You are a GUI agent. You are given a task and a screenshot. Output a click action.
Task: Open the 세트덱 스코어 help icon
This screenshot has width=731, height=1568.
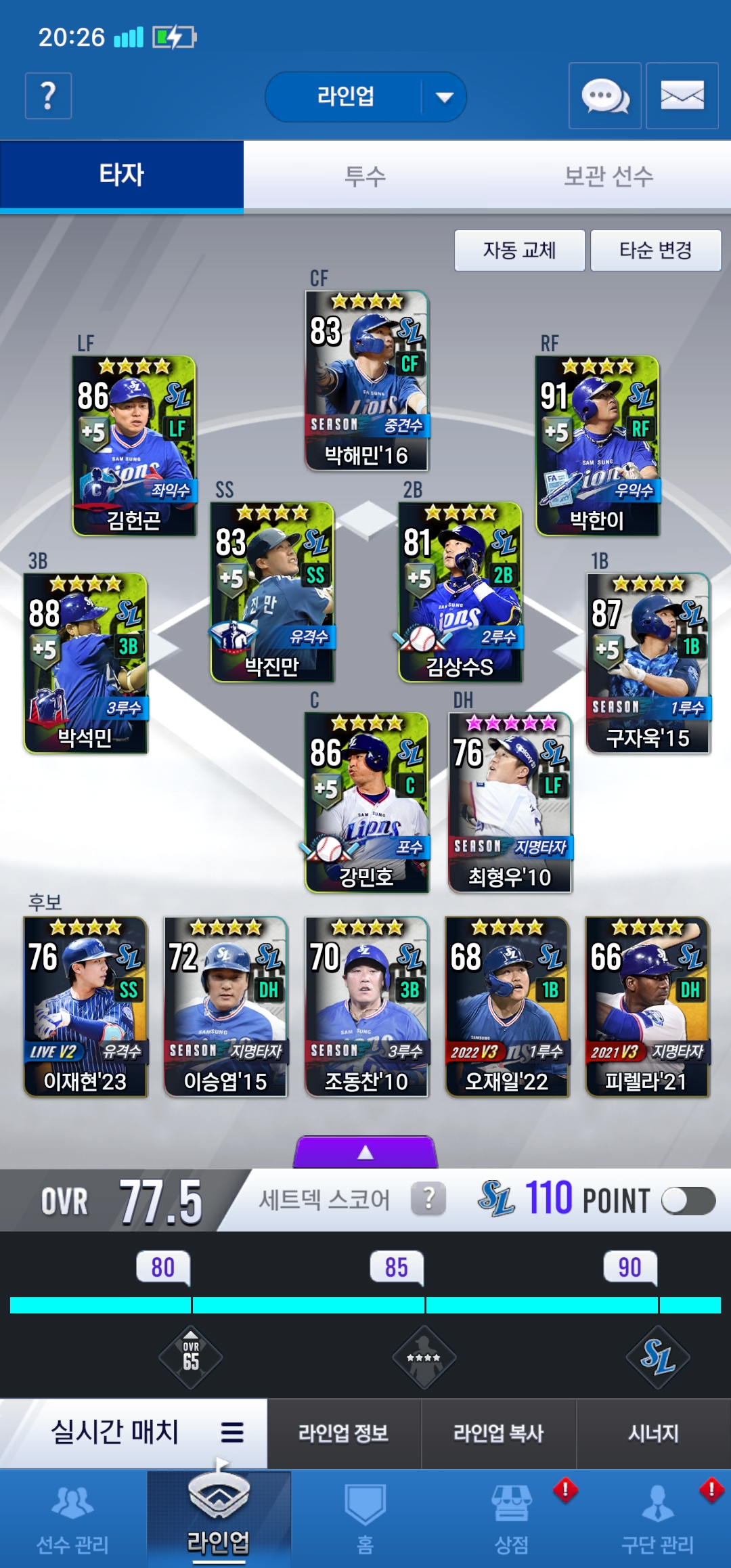pyautogui.click(x=428, y=1199)
